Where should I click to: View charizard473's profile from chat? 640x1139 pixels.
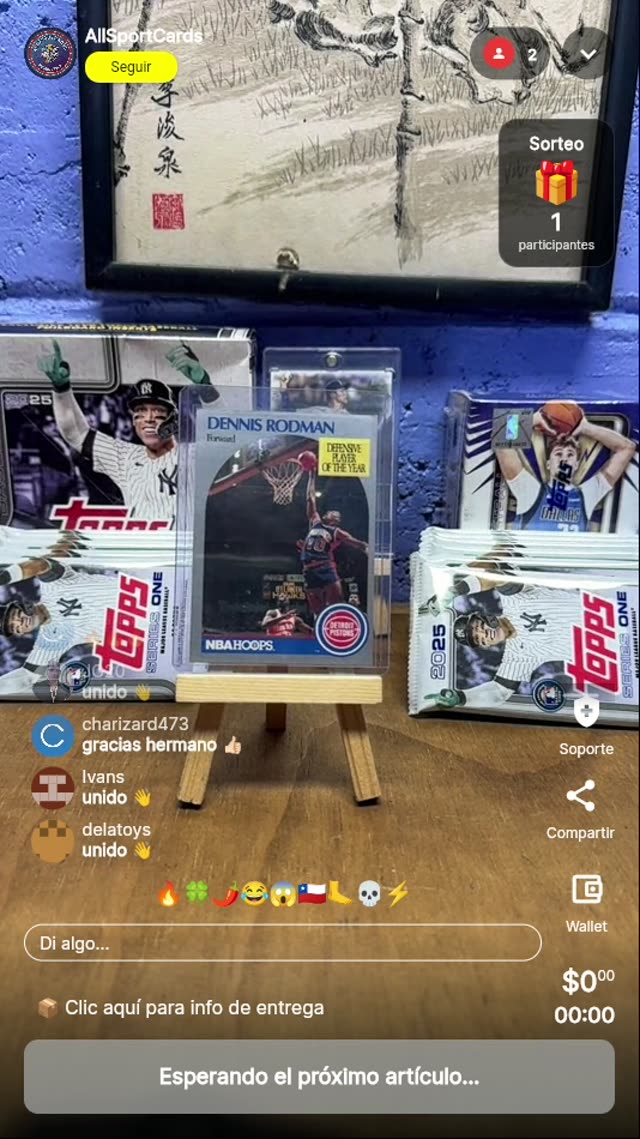pos(52,735)
